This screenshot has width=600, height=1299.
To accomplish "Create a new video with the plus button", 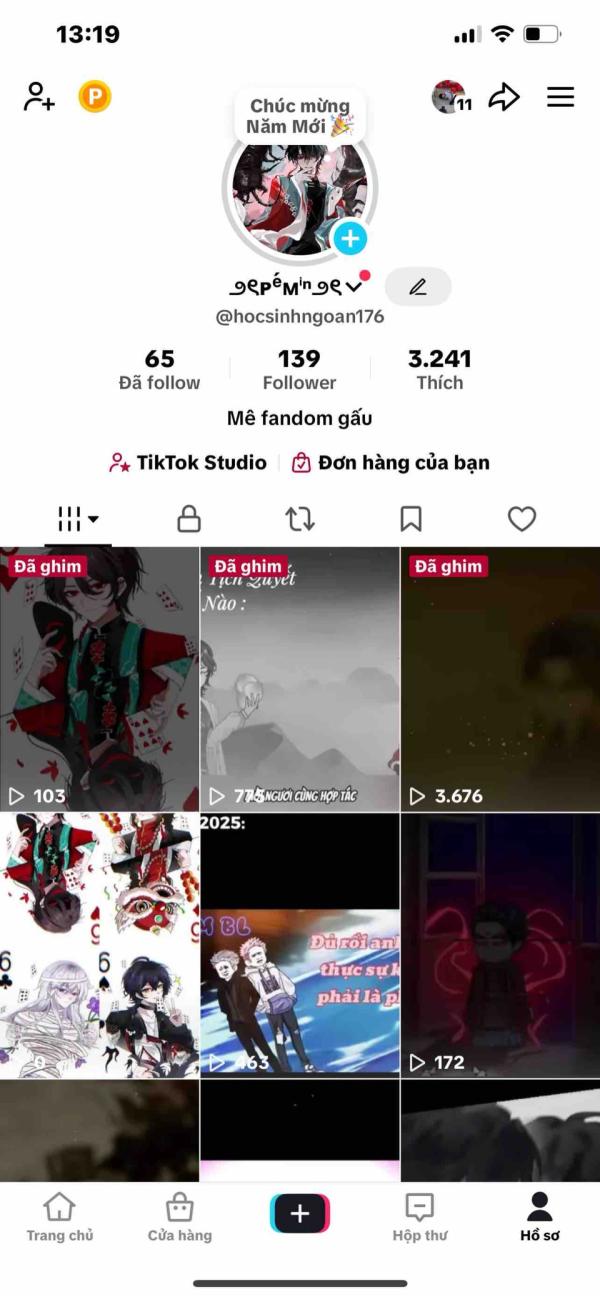I will 300,1214.
